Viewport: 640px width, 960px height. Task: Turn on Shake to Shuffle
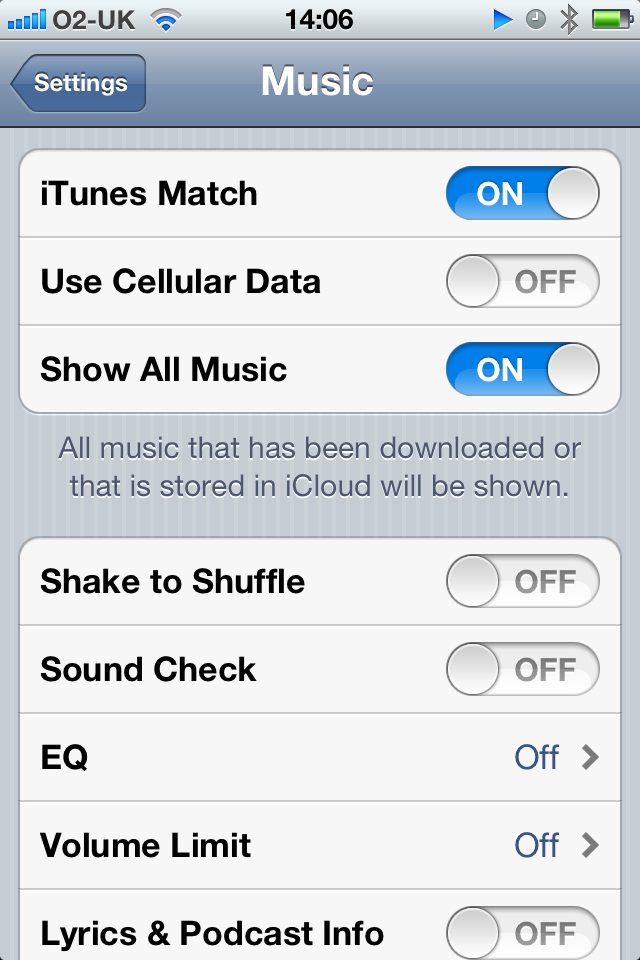522,582
